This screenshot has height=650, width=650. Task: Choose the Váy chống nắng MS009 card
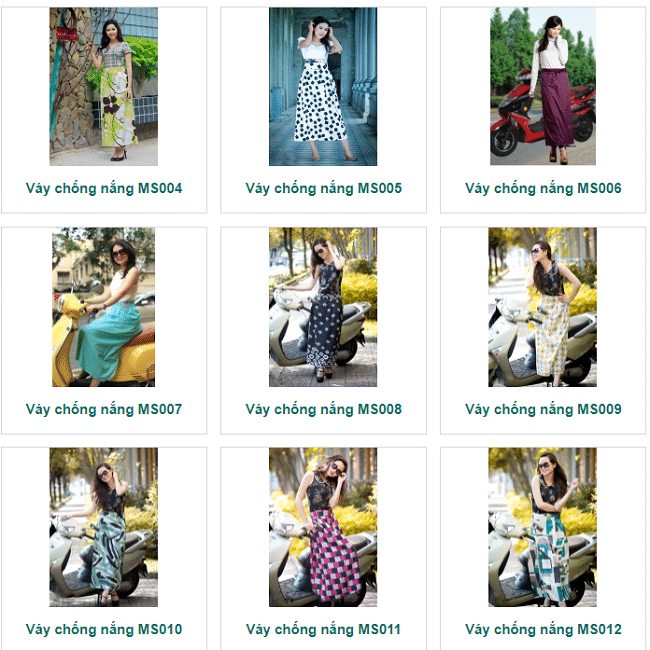pos(543,409)
